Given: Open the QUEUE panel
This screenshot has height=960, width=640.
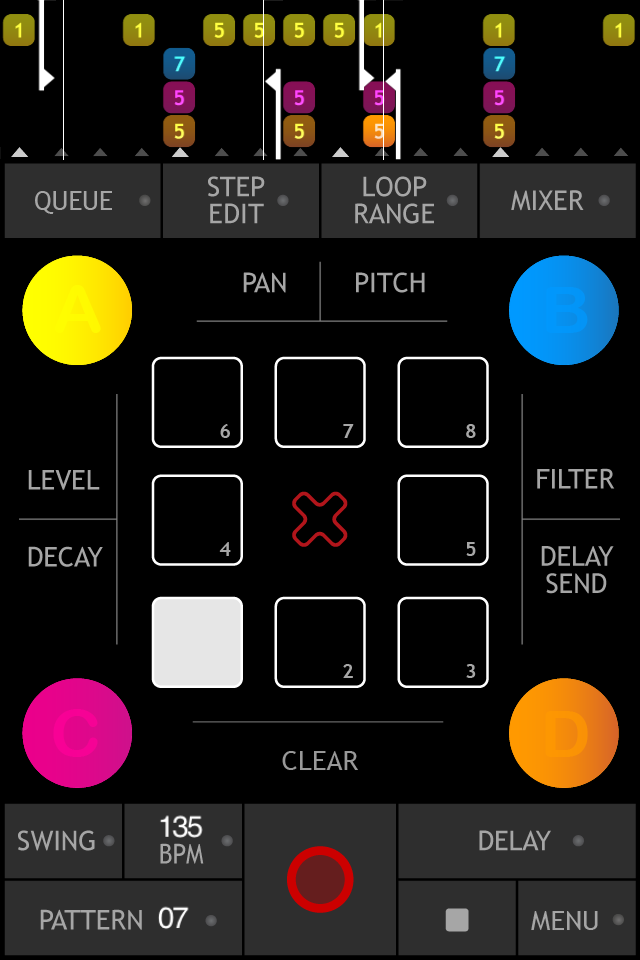Looking at the screenshot, I should pos(82,201).
